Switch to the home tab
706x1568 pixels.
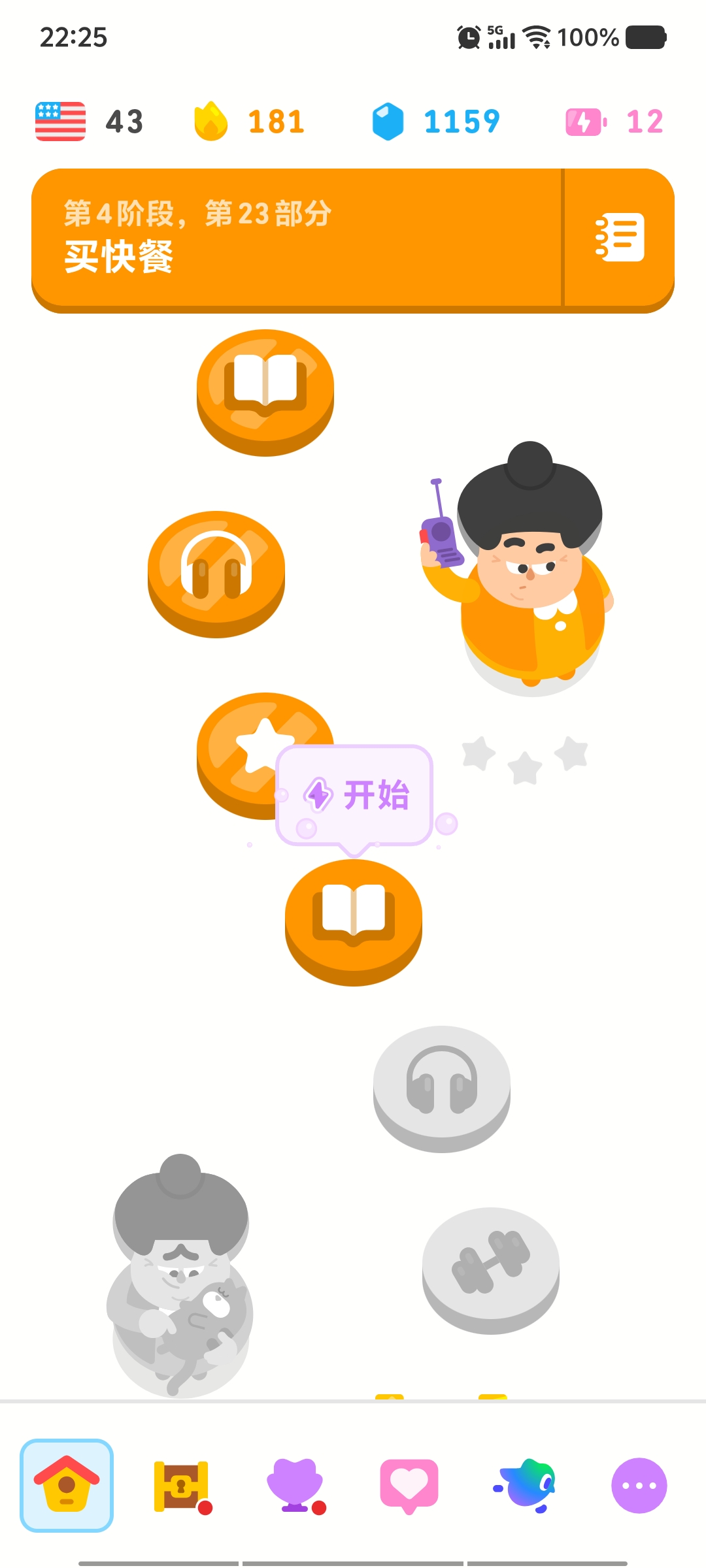[x=67, y=1485]
